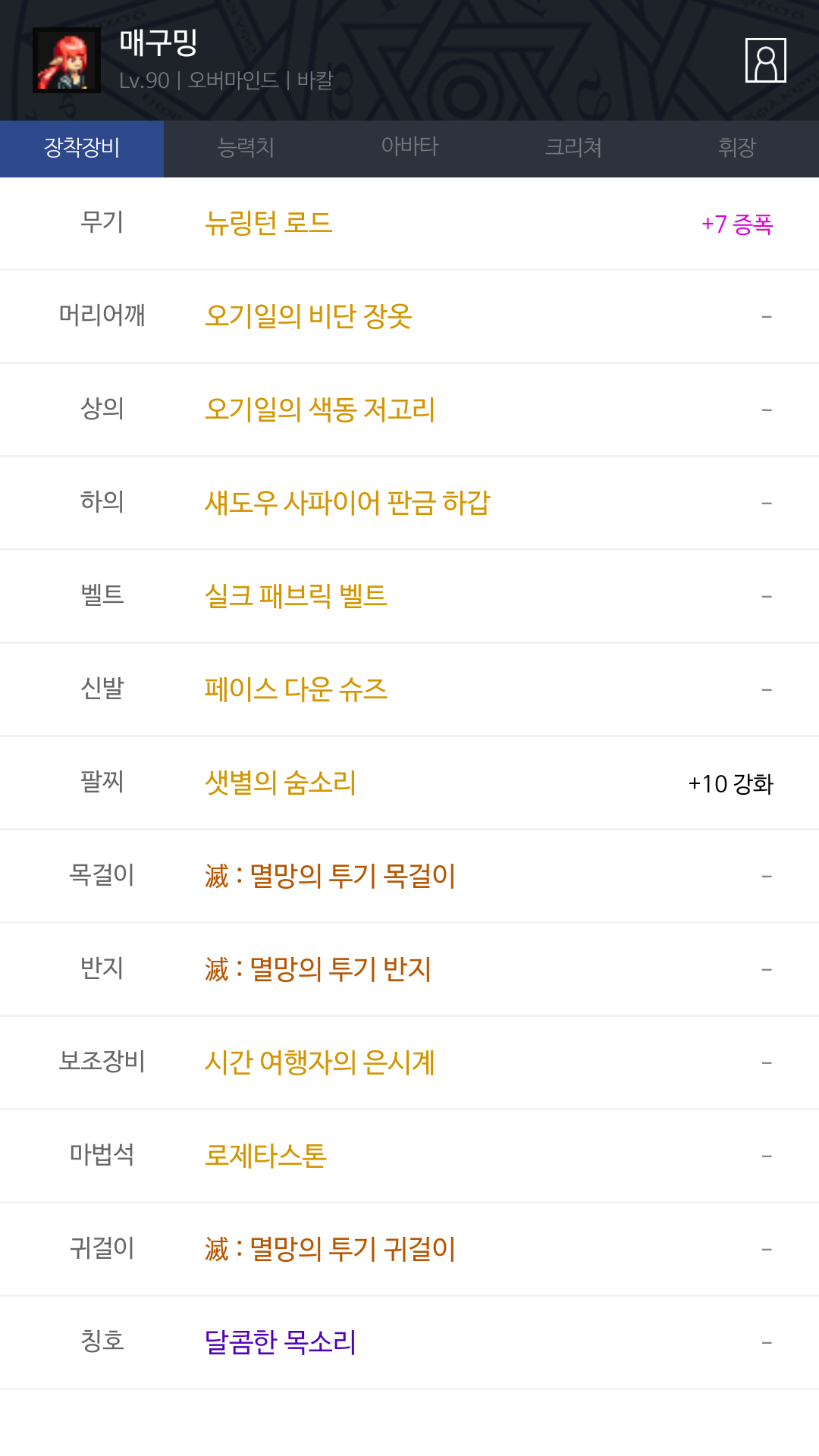This screenshot has height=1456, width=819.
Task: Switch to the 아바타 tab
Action: click(409, 149)
